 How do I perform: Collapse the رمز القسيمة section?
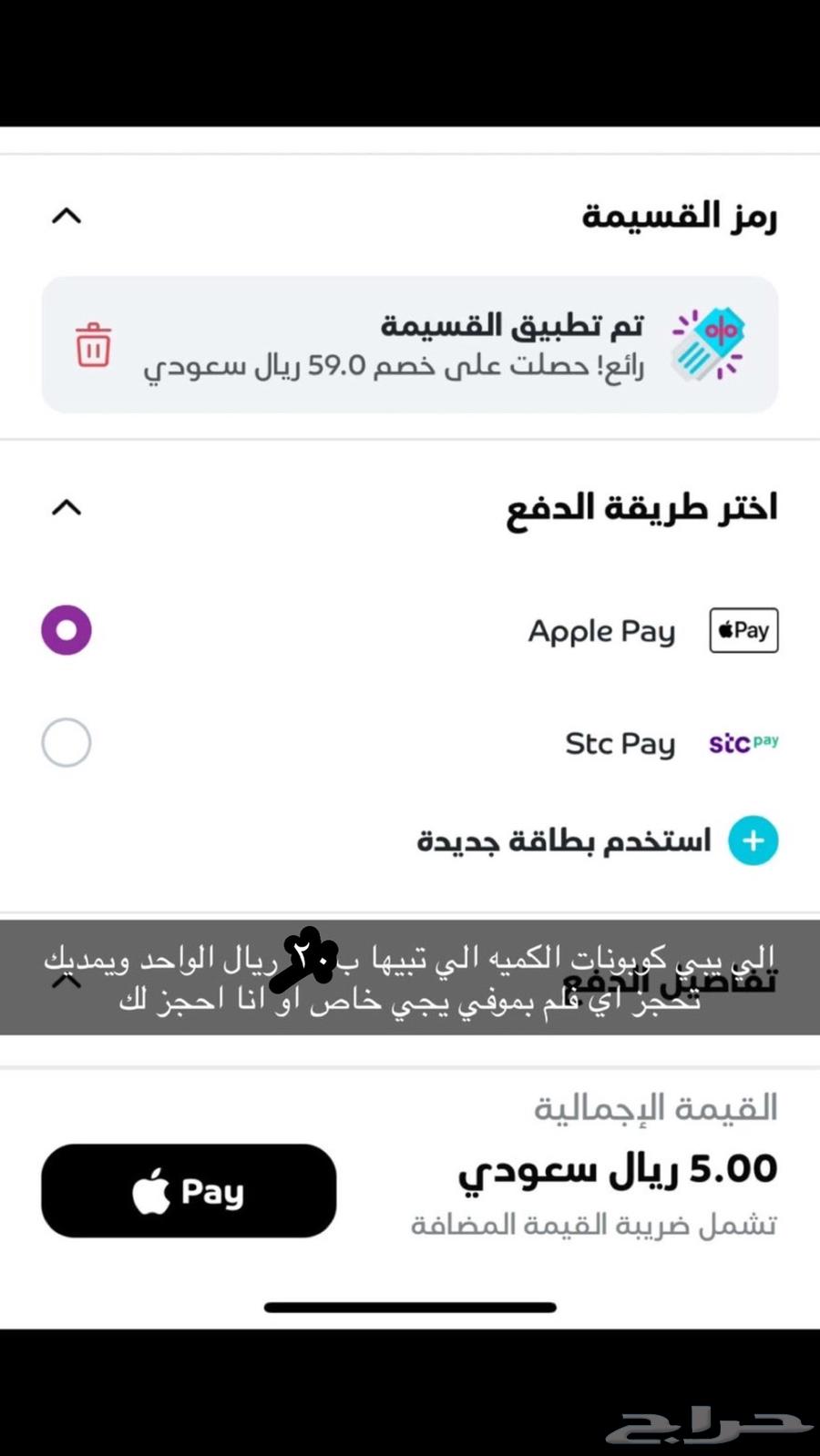pos(65,217)
